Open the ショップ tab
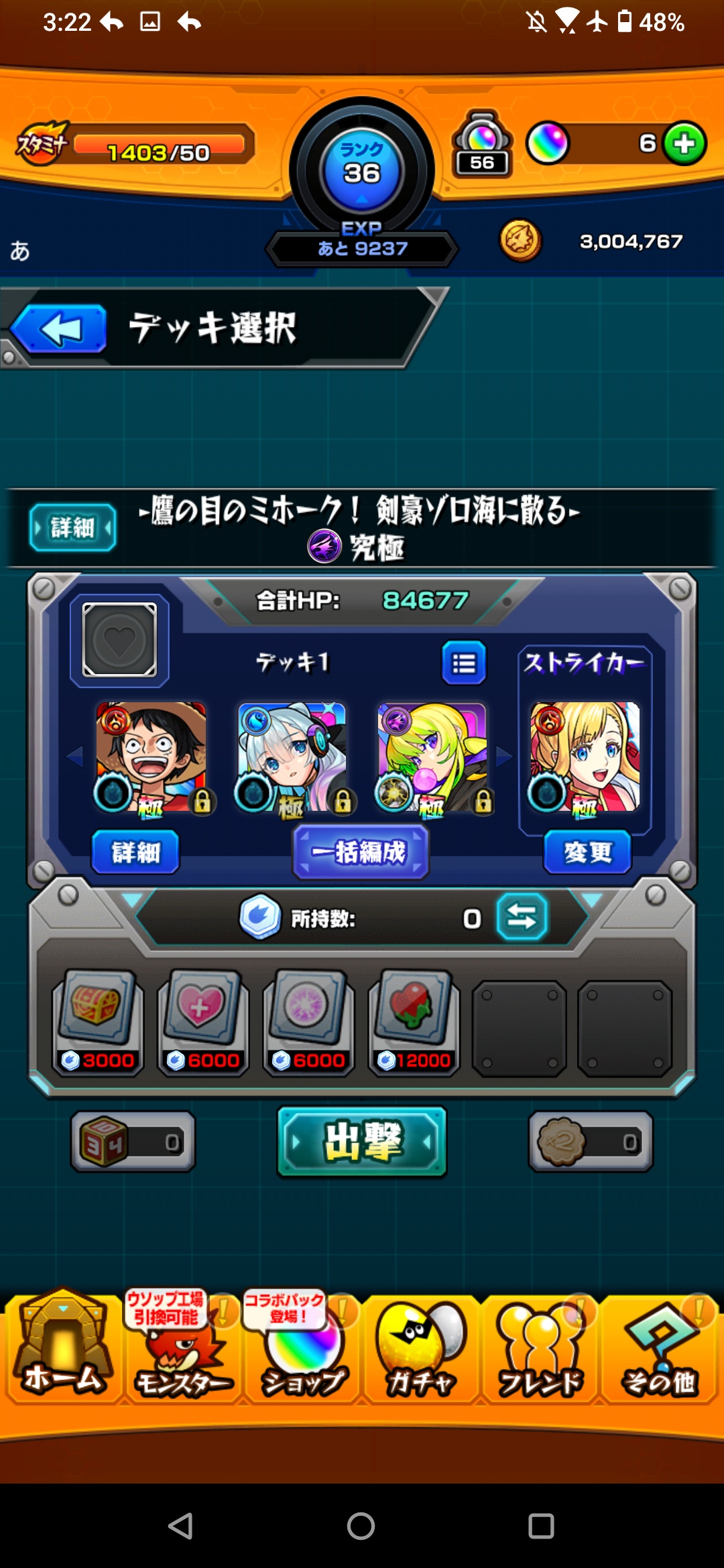The image size is (724, 1568). click(303, 1347)
